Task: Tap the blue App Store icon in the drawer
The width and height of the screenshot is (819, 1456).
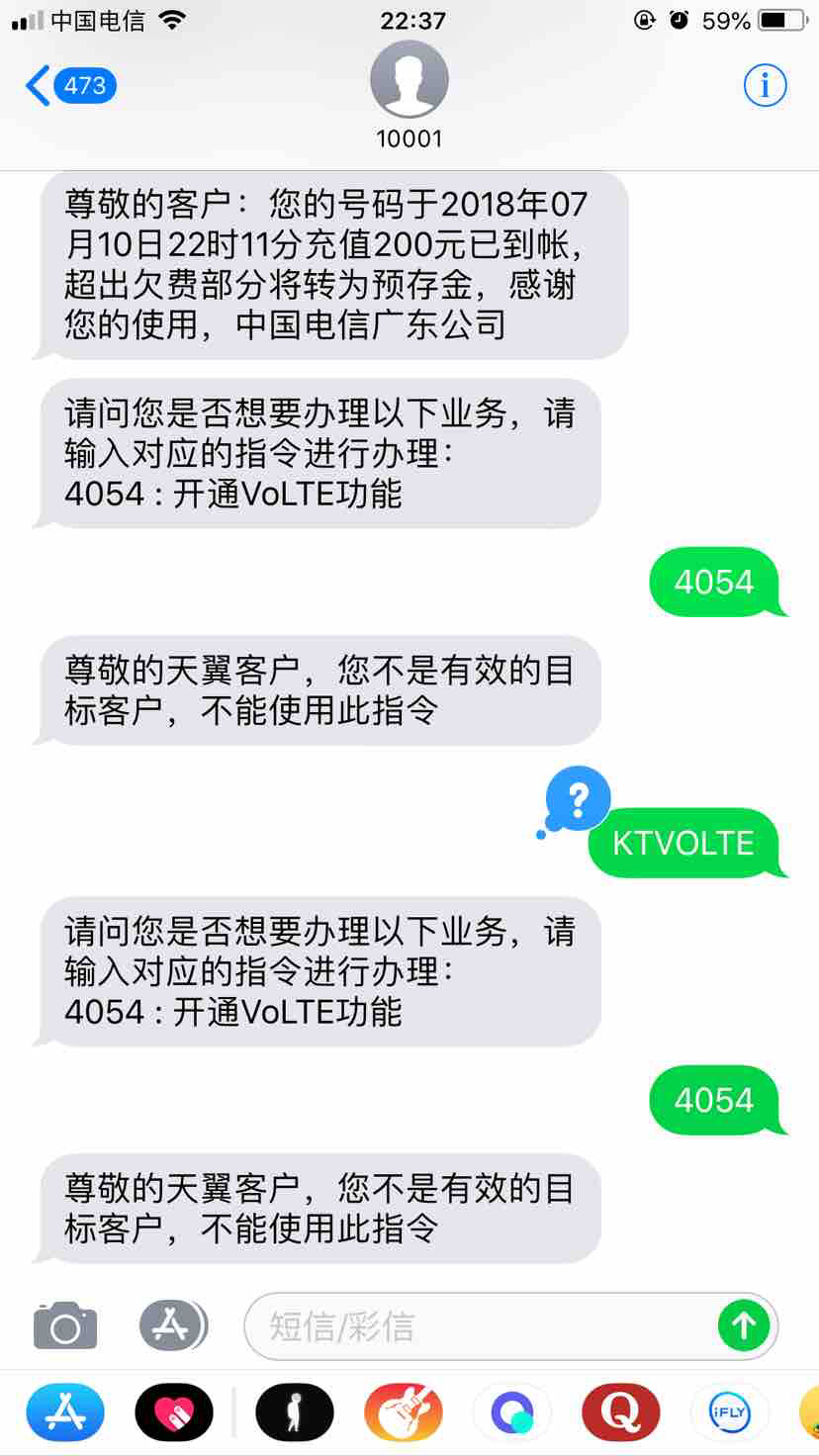Action: [64, 1412]
